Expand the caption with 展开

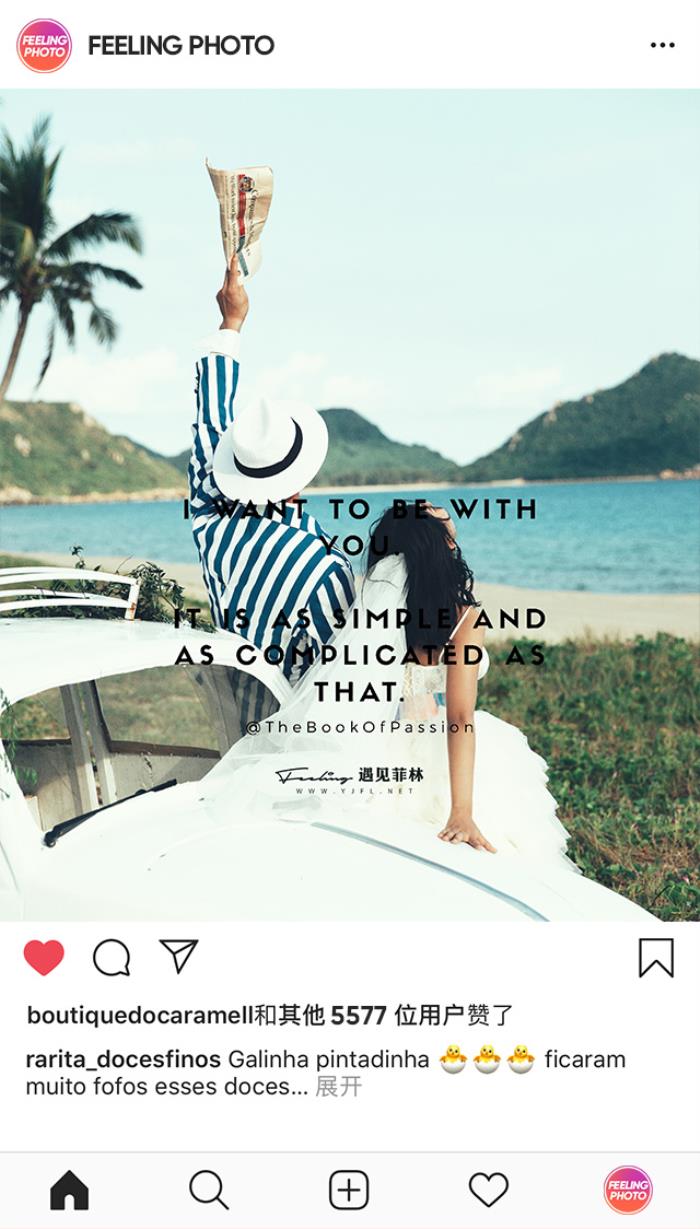pos(338,1086)
